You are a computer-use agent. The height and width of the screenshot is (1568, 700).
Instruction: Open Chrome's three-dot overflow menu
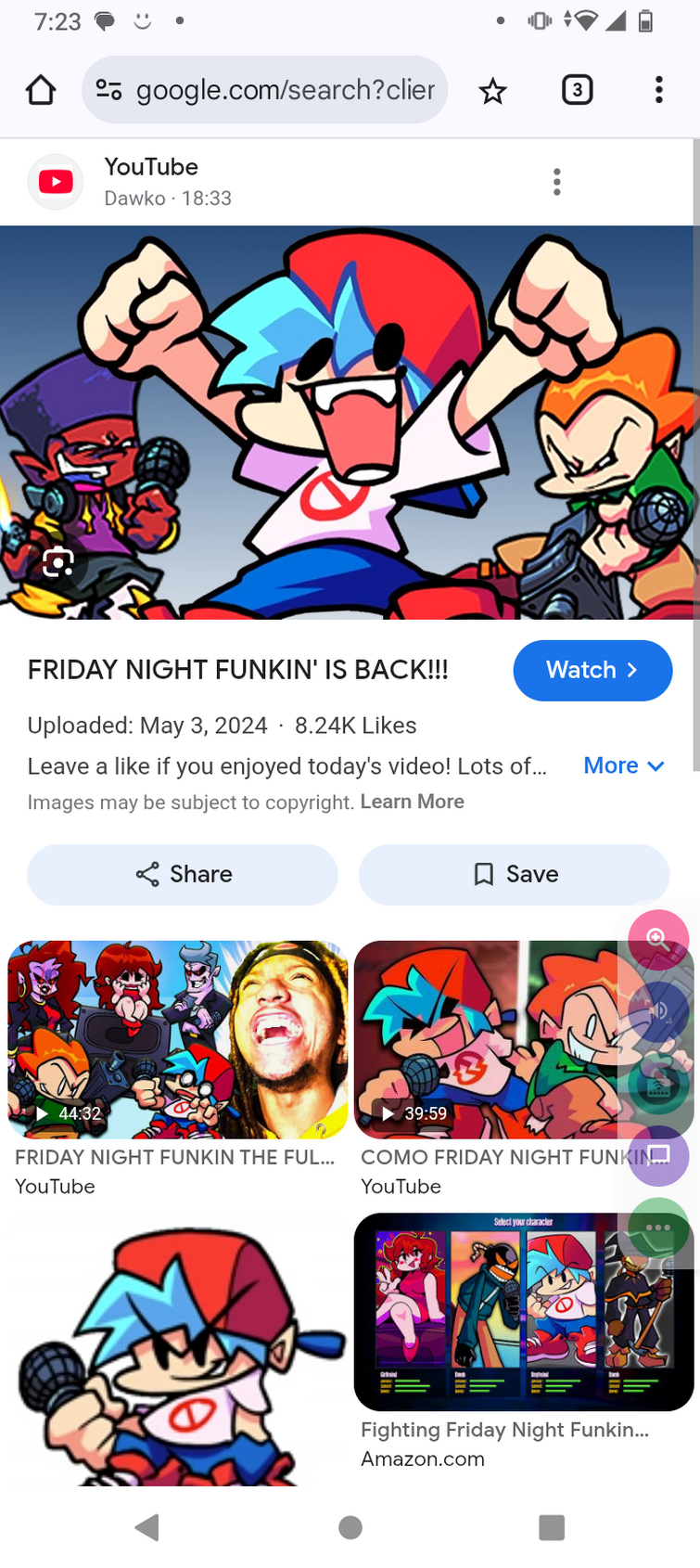coord(658,90)
